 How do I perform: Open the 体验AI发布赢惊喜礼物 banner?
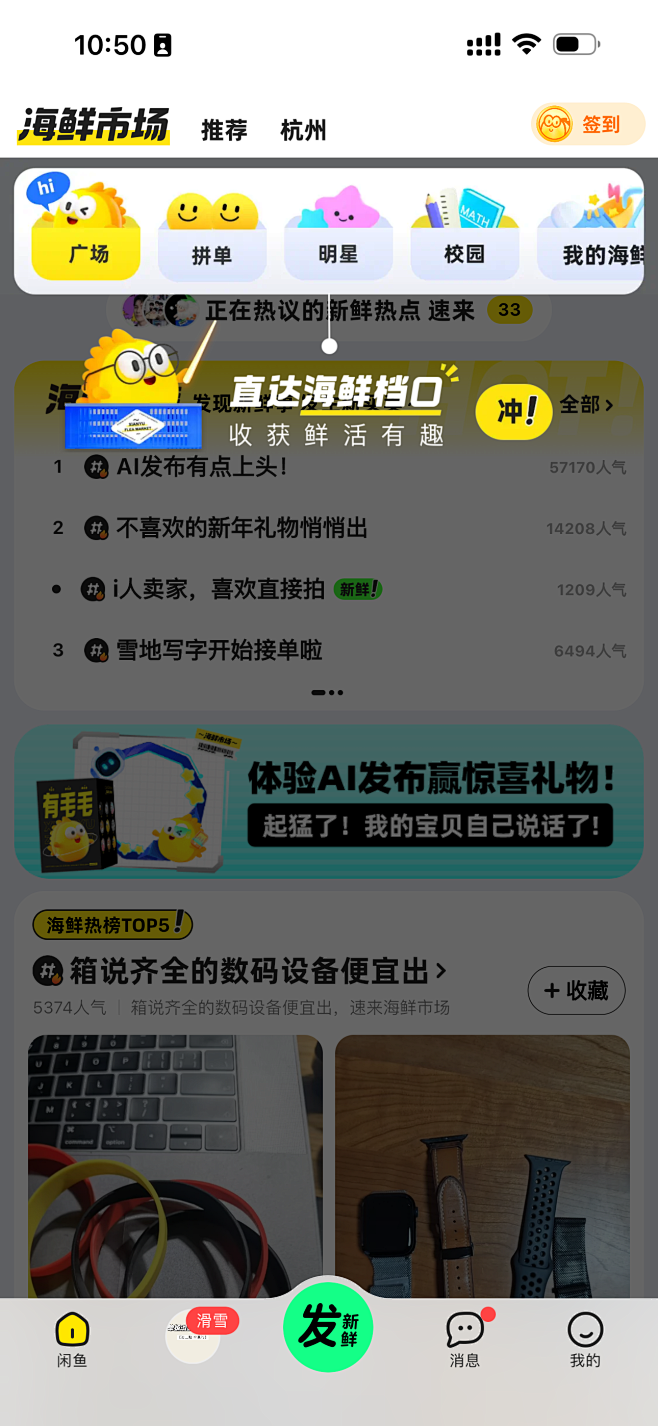(329, 802)
